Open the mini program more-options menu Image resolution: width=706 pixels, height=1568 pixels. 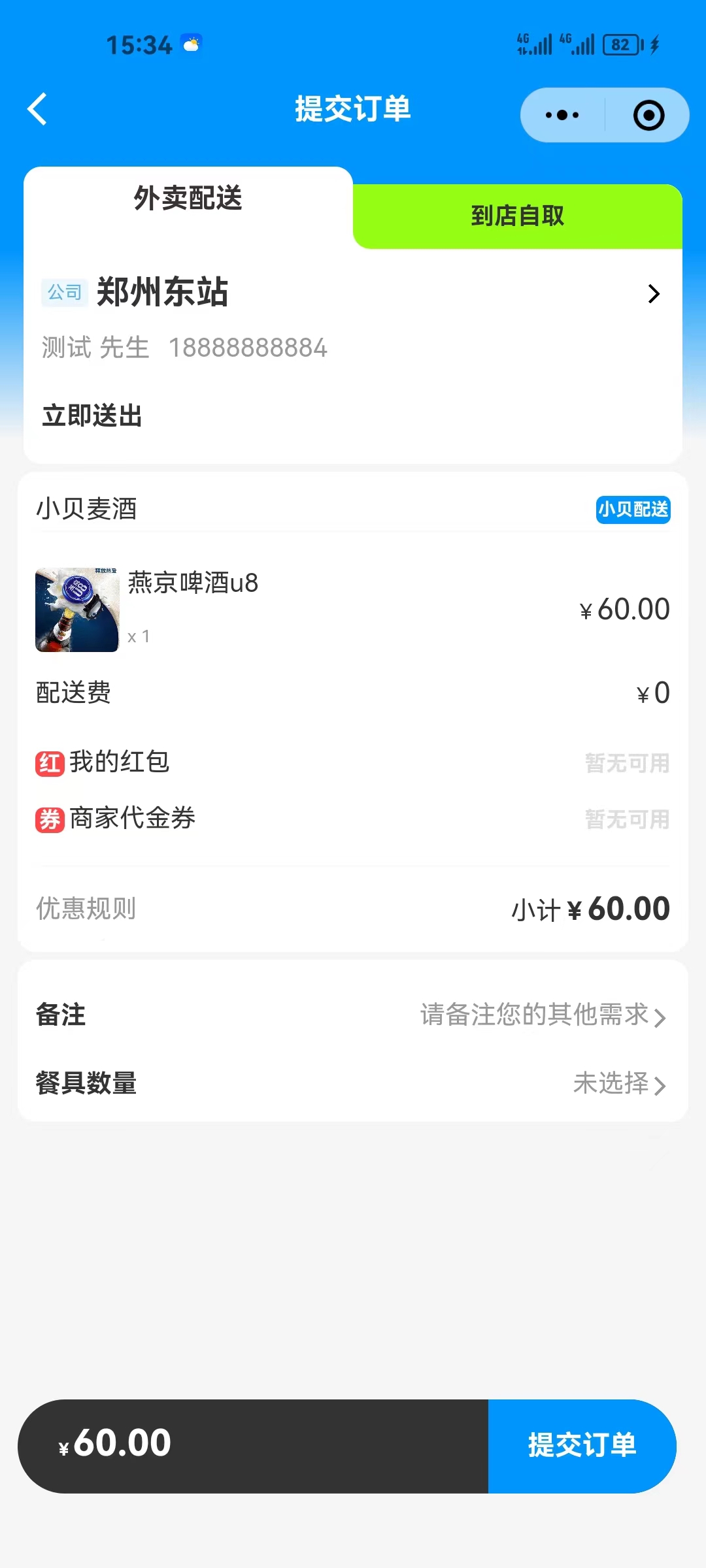coord(562,116)
